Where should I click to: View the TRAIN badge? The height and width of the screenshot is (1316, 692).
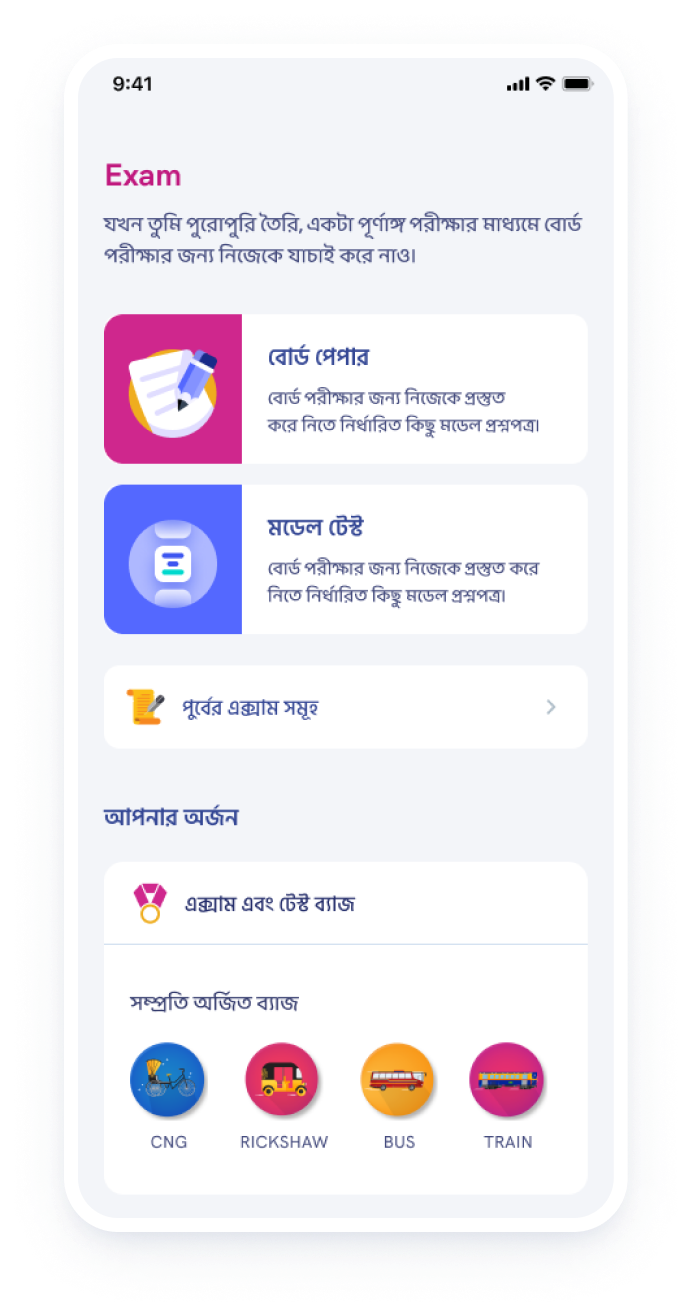507,1080
